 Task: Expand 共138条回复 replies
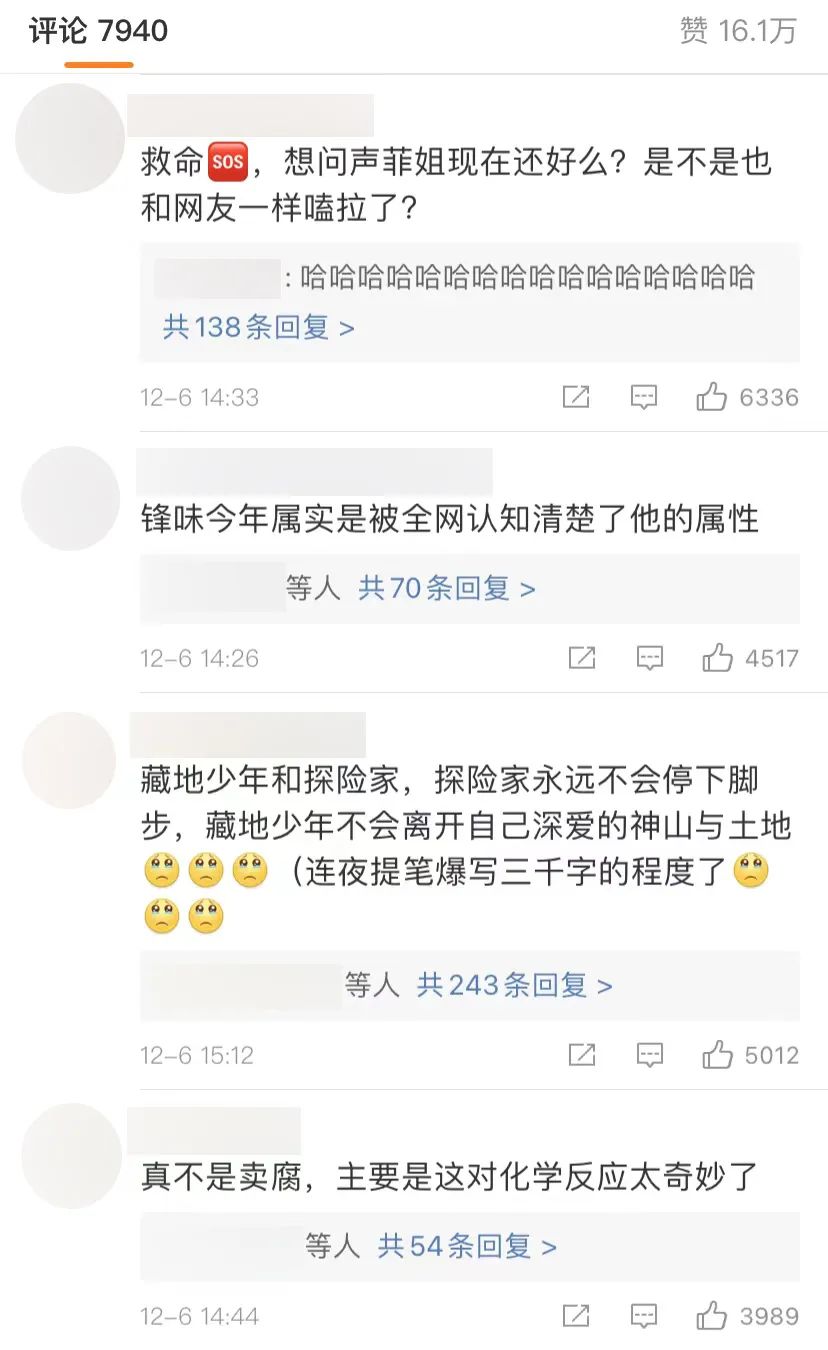(258, 327)
